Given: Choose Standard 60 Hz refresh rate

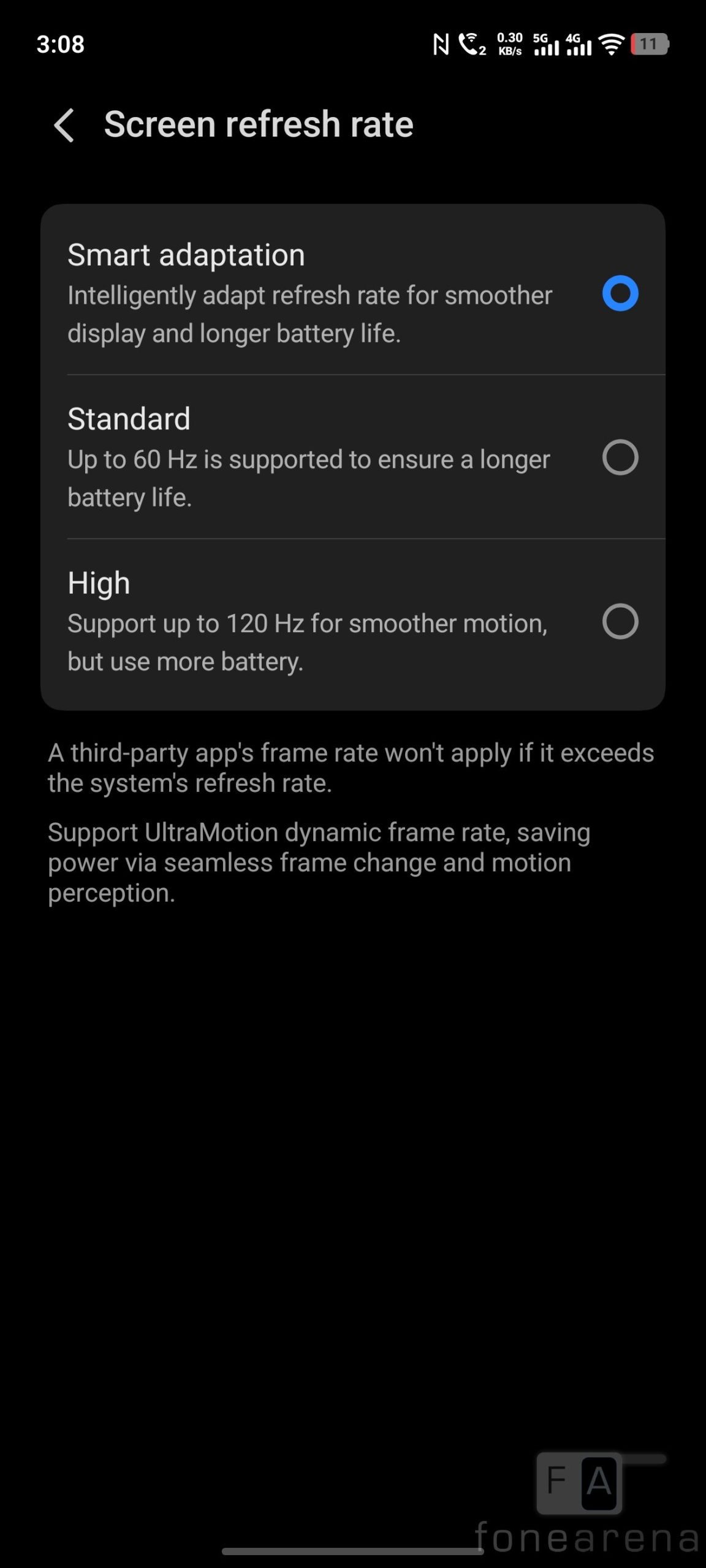Looking at the screenshot, I should click(x=620, y=458).
